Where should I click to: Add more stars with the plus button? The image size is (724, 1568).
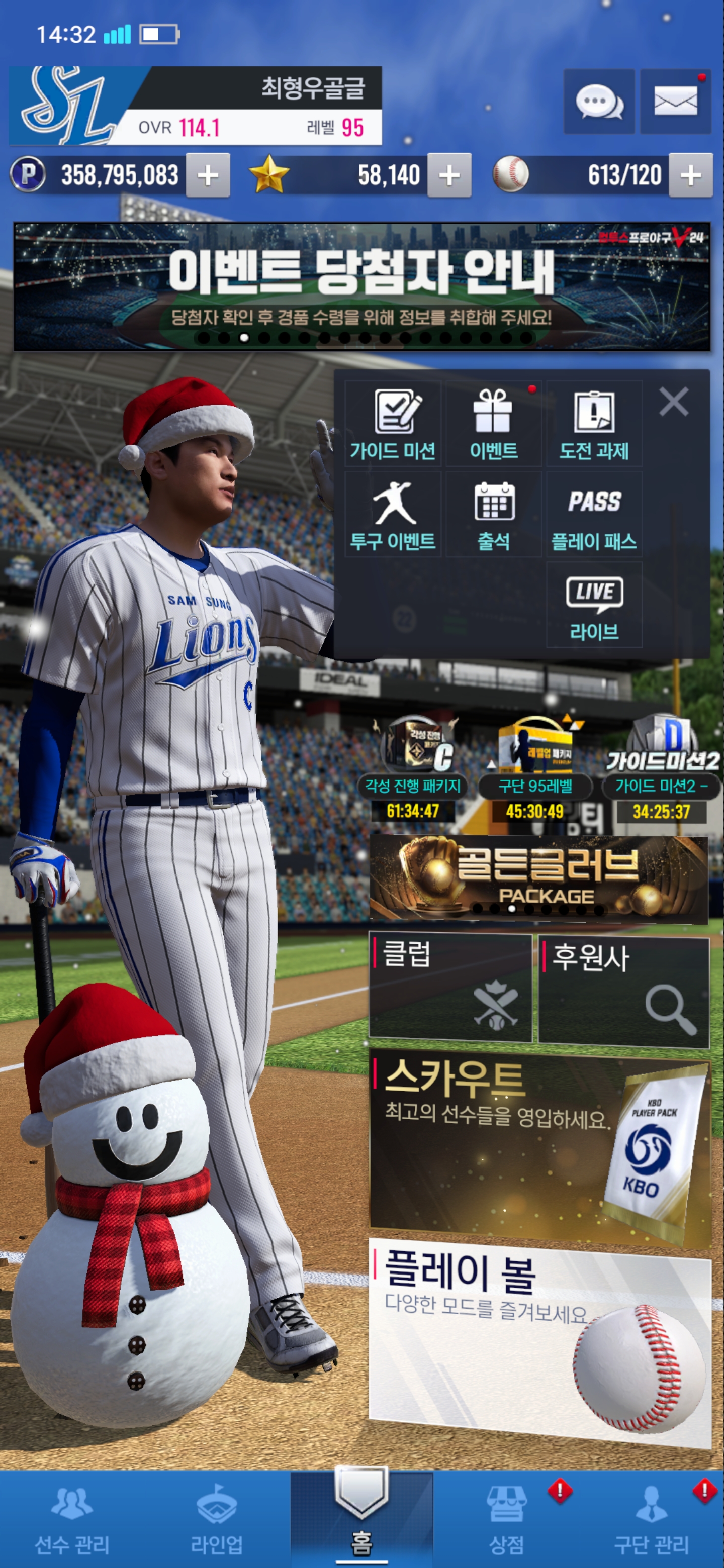(x=449, y=176)
